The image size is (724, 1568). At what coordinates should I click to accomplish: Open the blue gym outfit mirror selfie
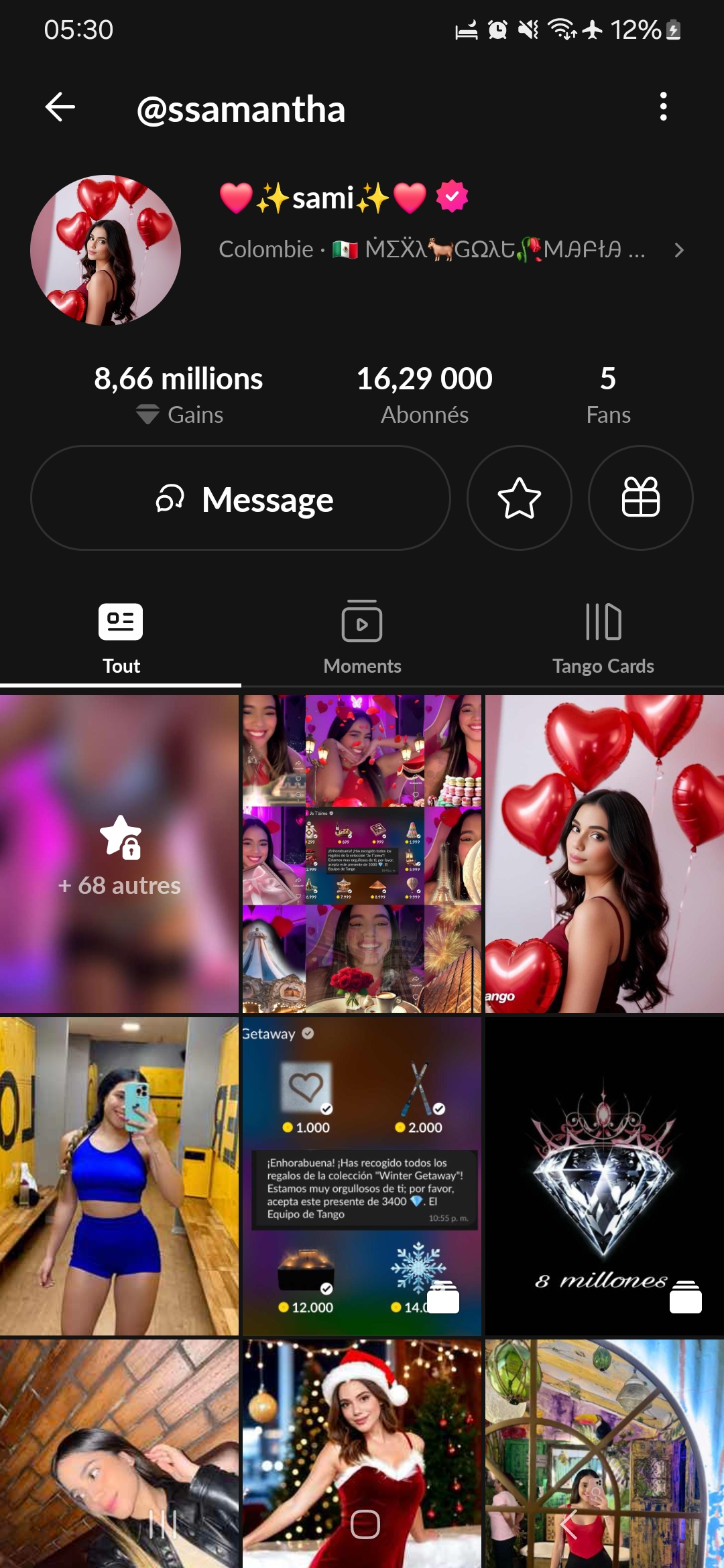pos(119,1176)
